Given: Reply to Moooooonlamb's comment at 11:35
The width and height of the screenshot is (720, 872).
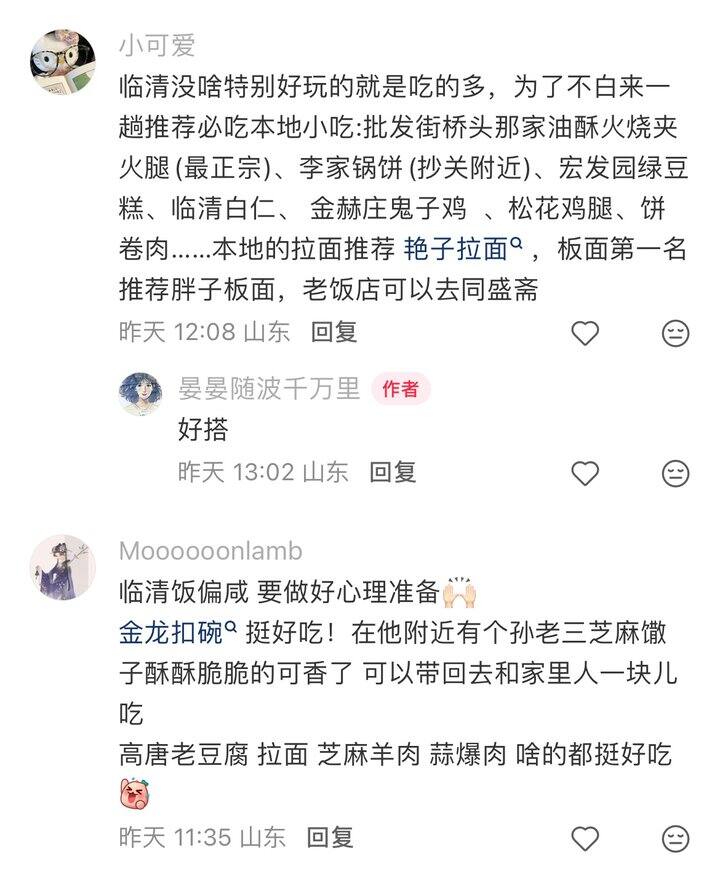Looking at the screenshot, I should (x=330, y=837).
